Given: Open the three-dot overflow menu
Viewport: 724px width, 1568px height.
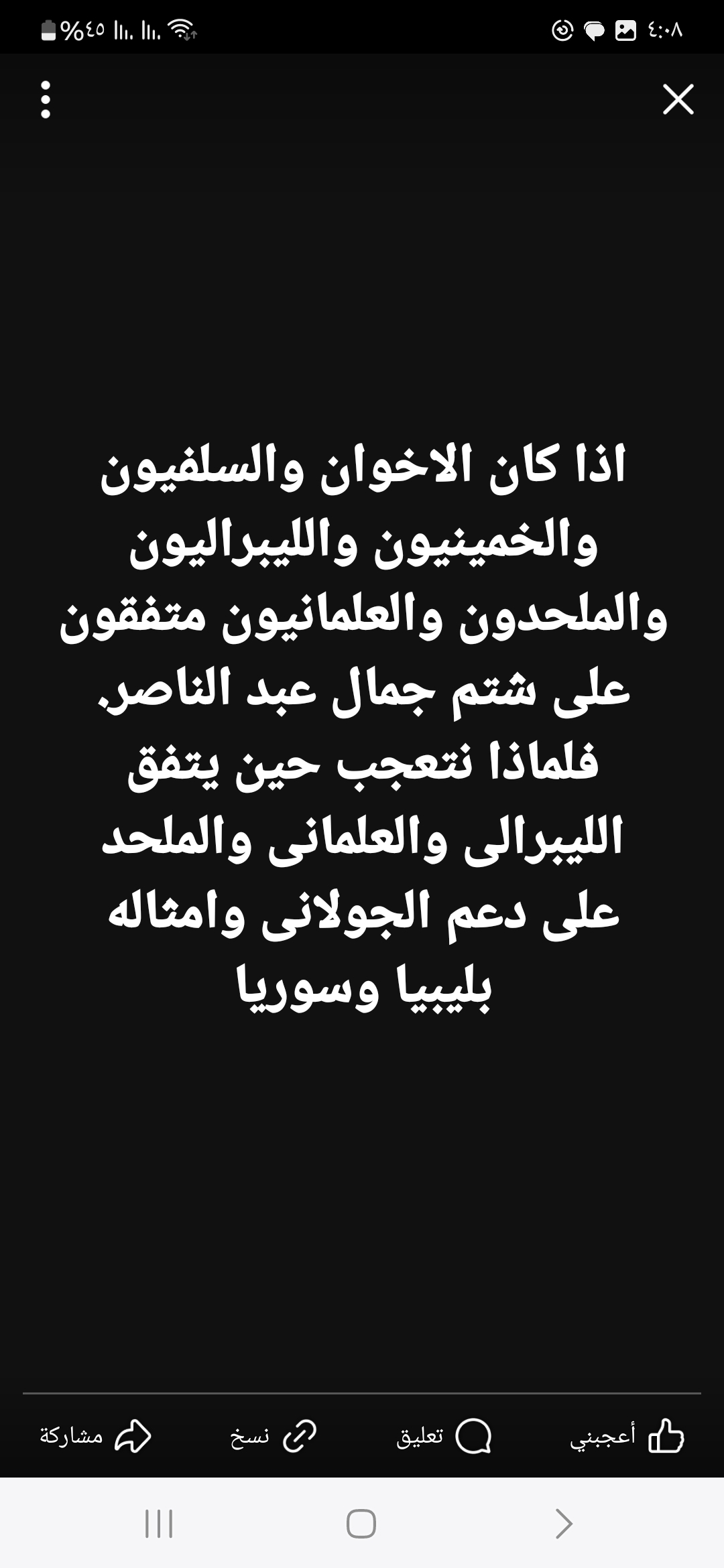Looking at the screenshot, I should click(46, 100).
